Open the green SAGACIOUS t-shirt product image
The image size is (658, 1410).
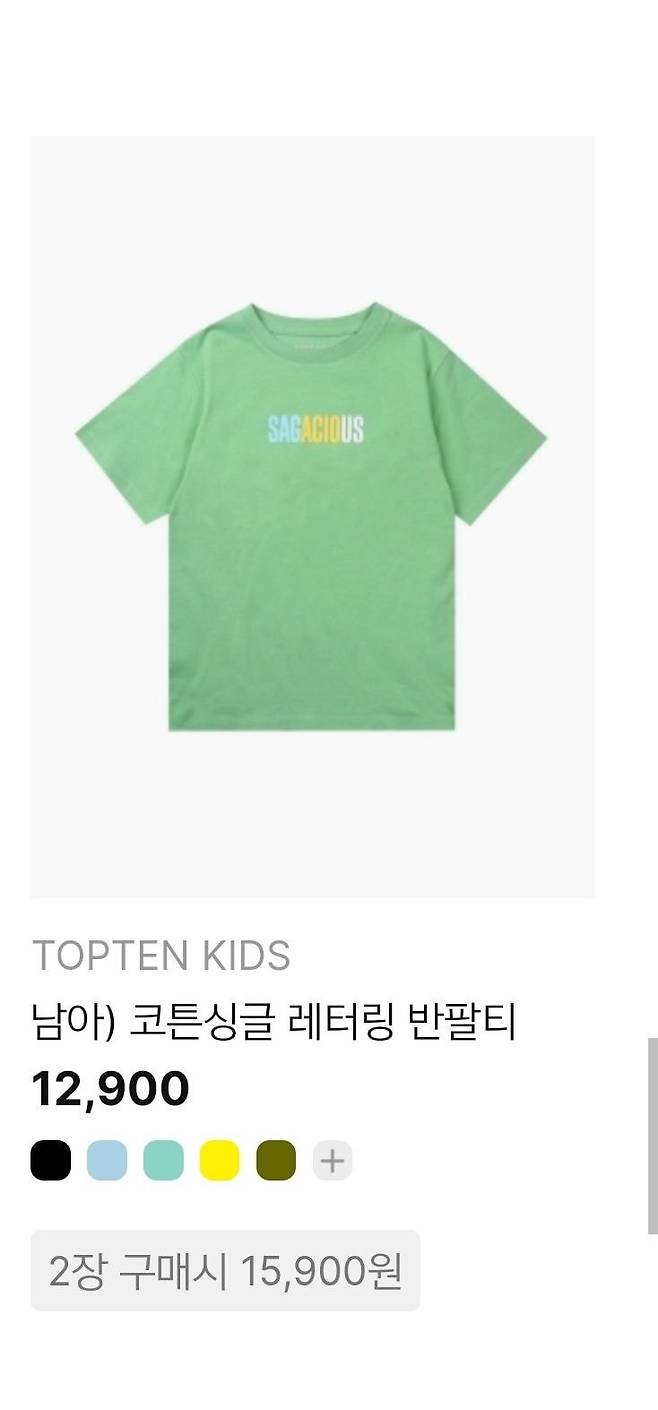click(x=312, y=516)
